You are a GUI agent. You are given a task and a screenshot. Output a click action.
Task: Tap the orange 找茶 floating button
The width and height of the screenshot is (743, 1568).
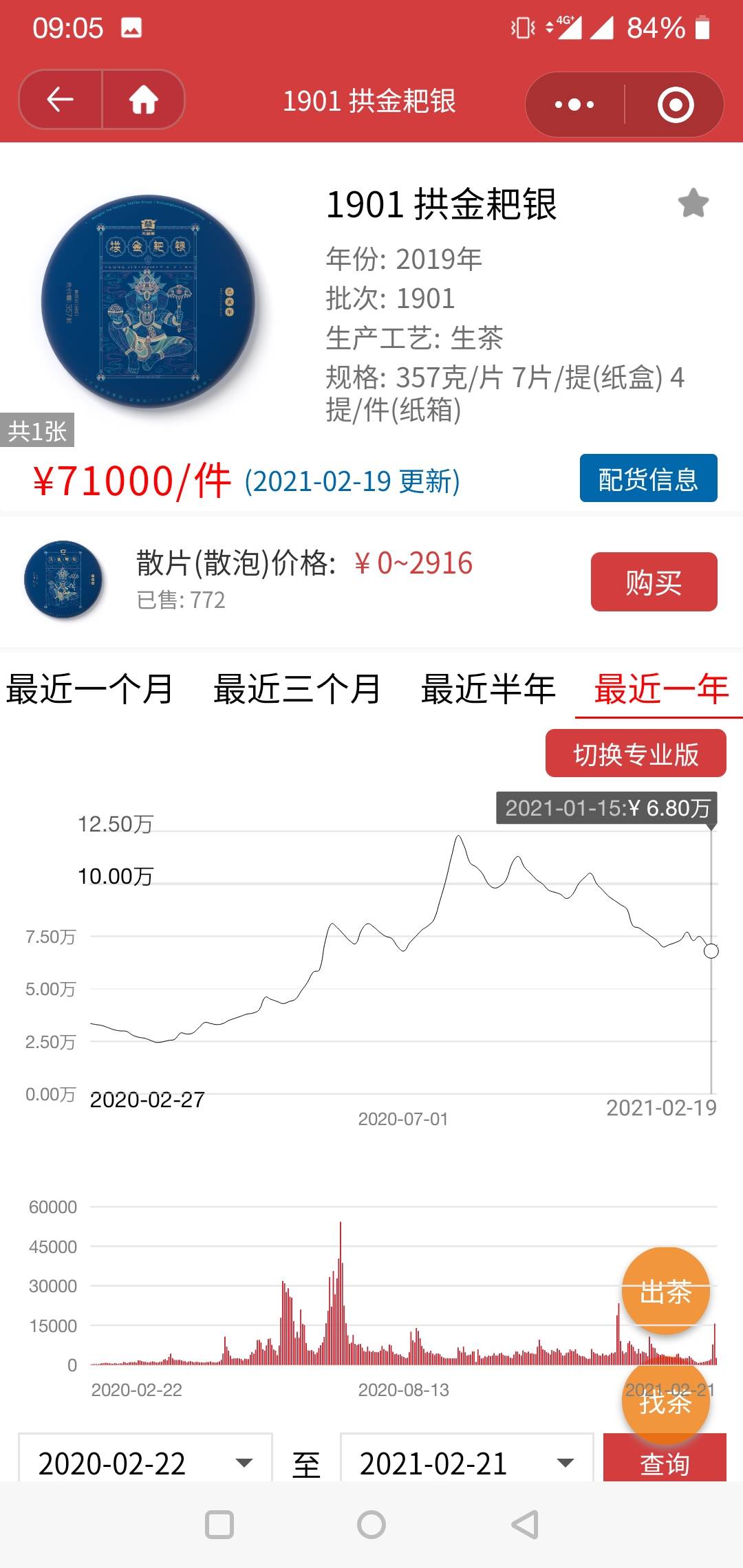[665, 1400]
